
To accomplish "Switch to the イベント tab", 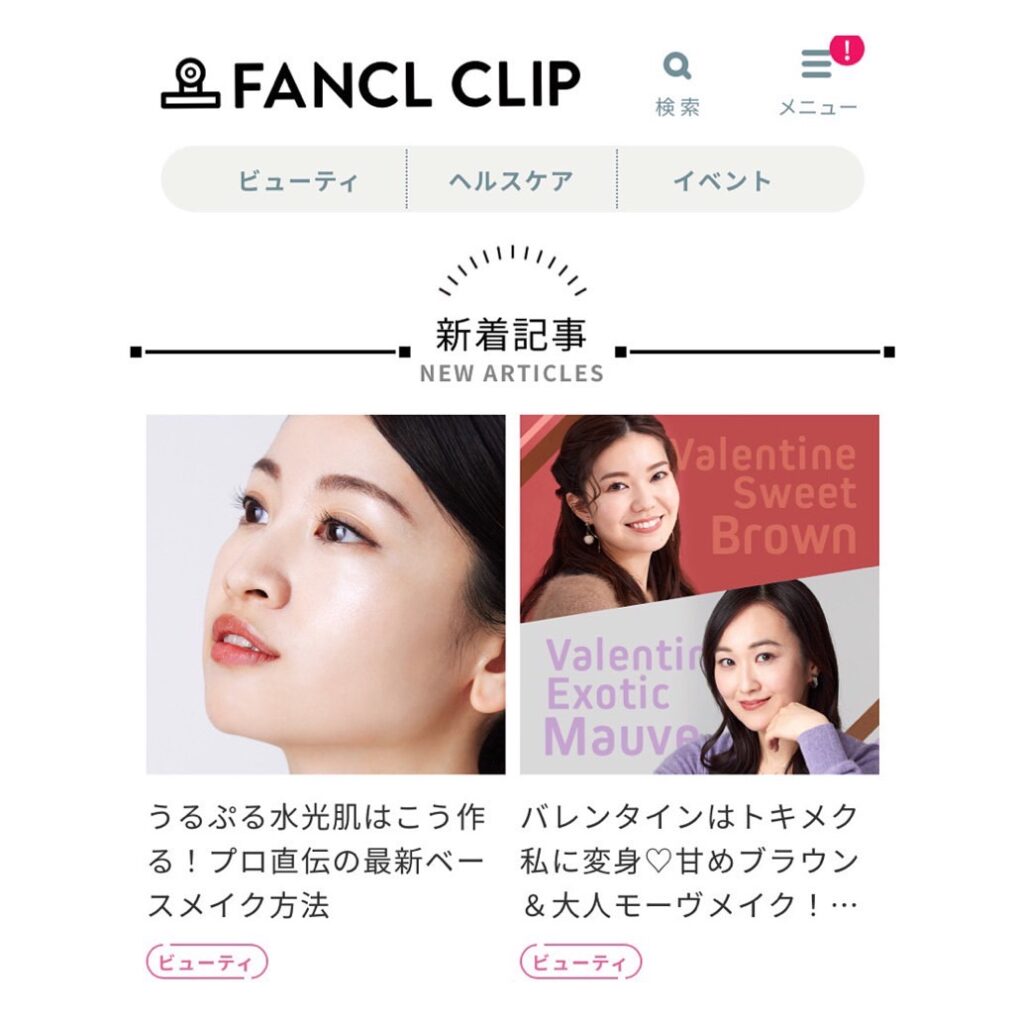I will point(722,181).
